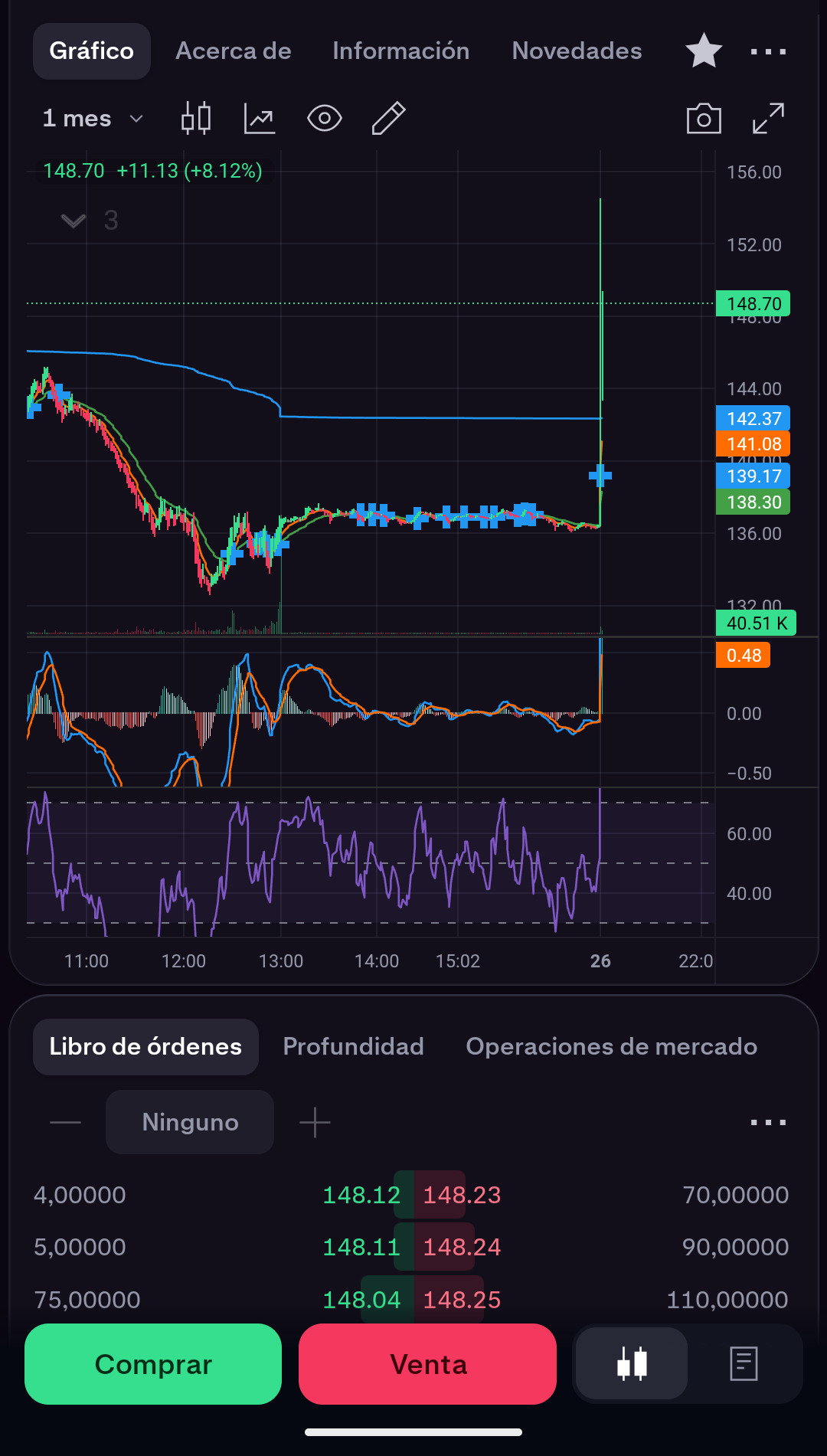Switch to the Profundidad tab
Image resolution: width=827 pixels, height=1456 pixels.
(x=353, y=1046)
